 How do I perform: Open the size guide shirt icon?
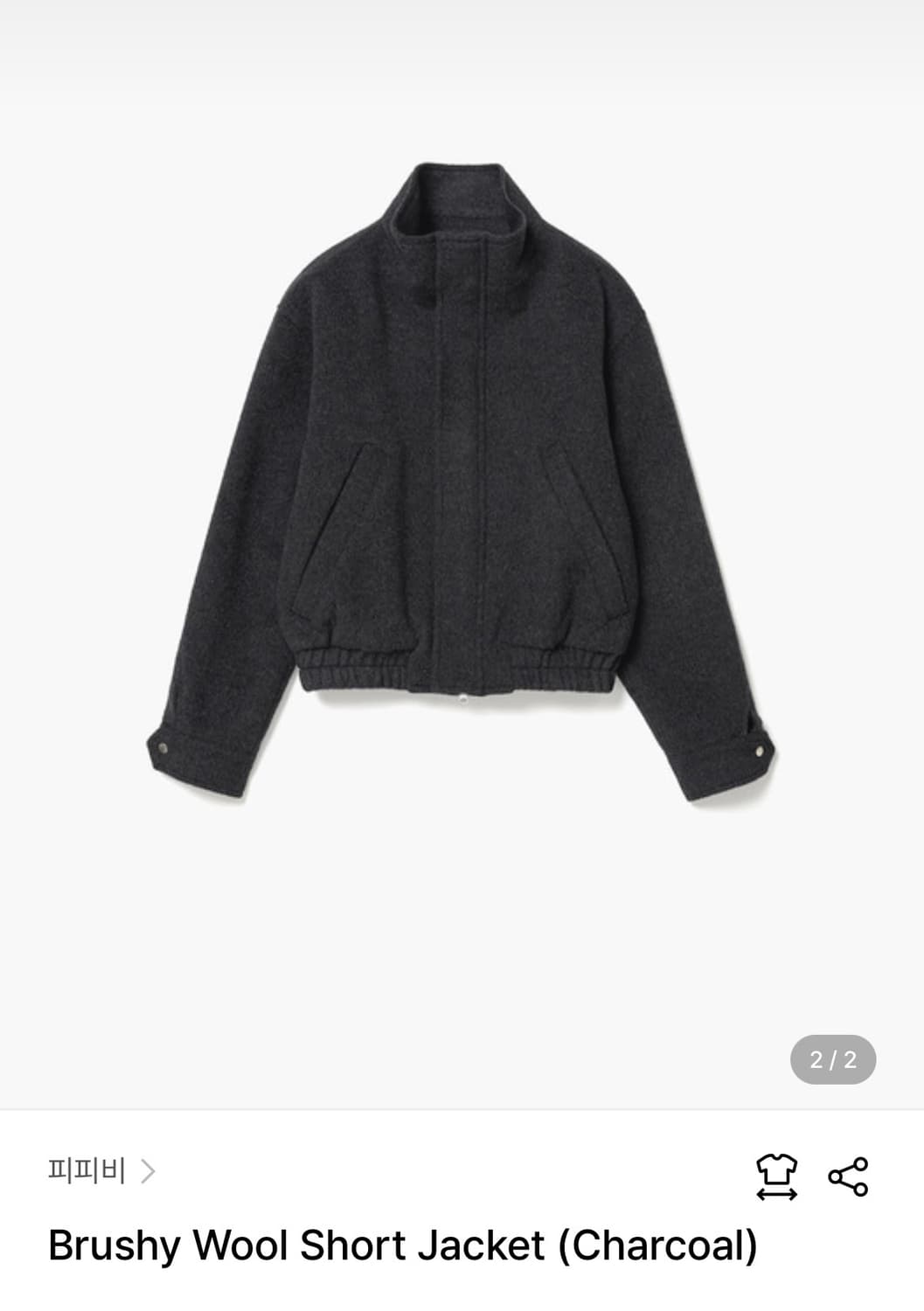(776, 1176)
